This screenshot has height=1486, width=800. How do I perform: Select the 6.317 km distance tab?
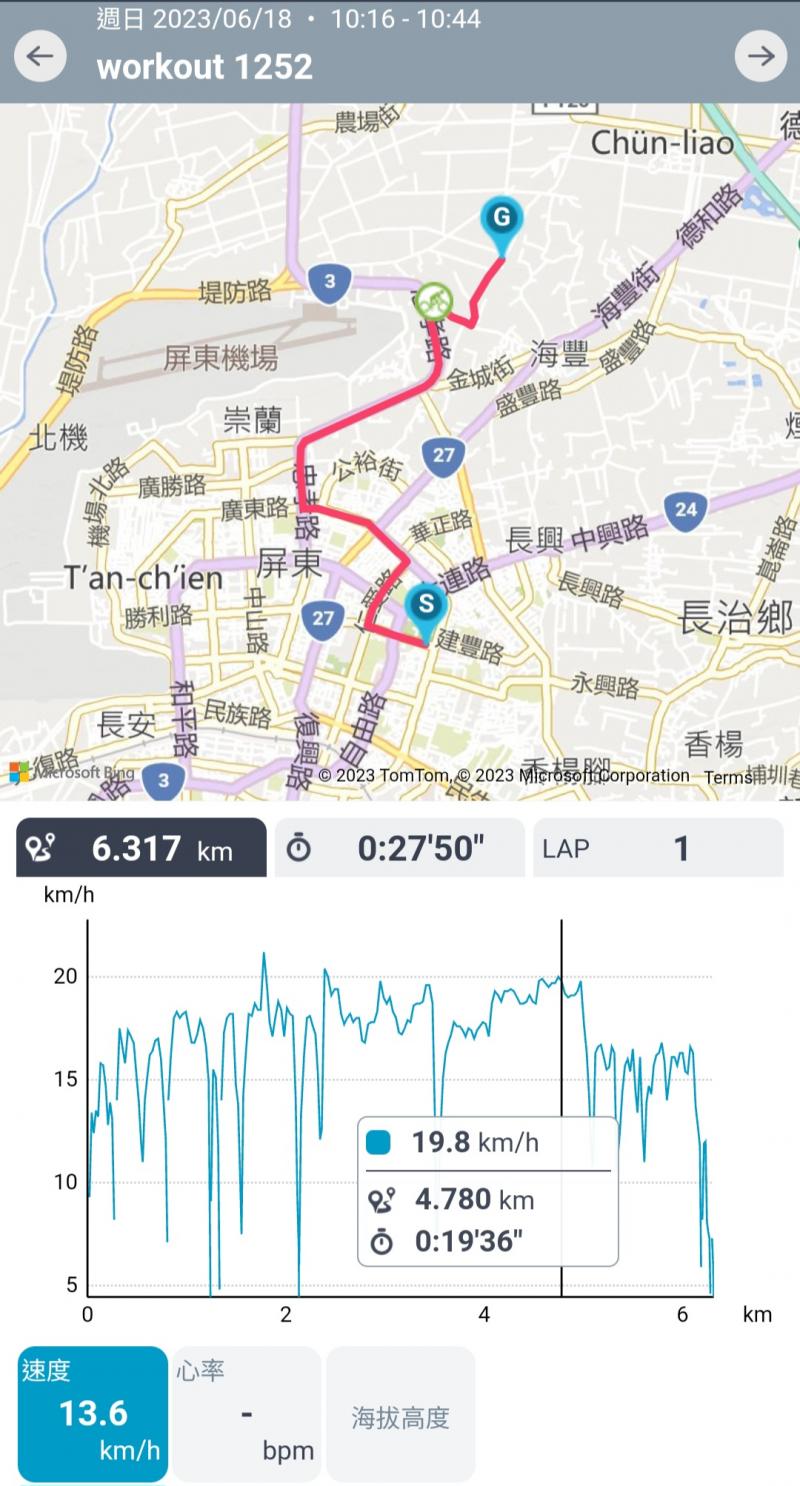tap(141, 848)
